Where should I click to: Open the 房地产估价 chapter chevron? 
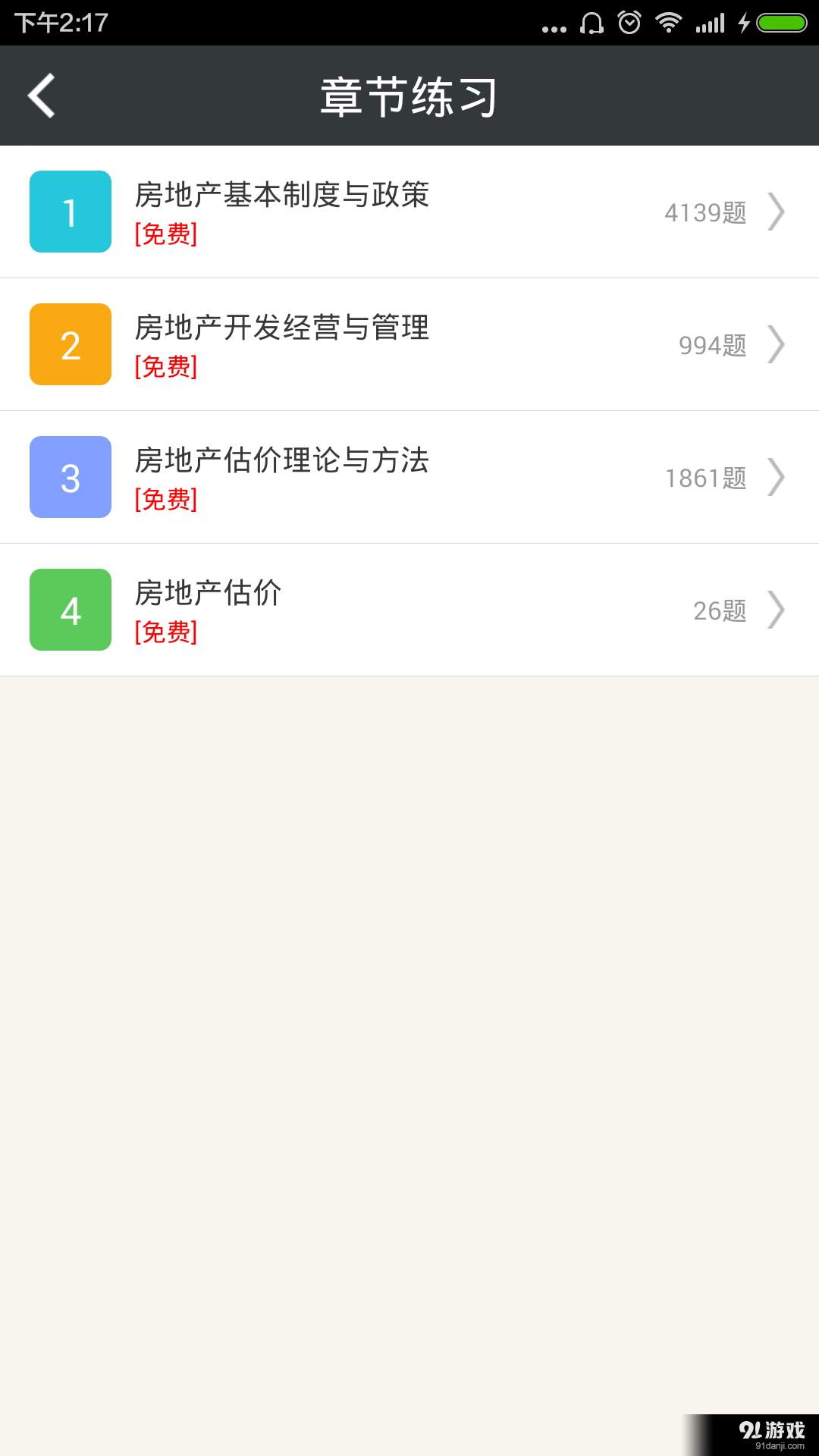(777, 610)
